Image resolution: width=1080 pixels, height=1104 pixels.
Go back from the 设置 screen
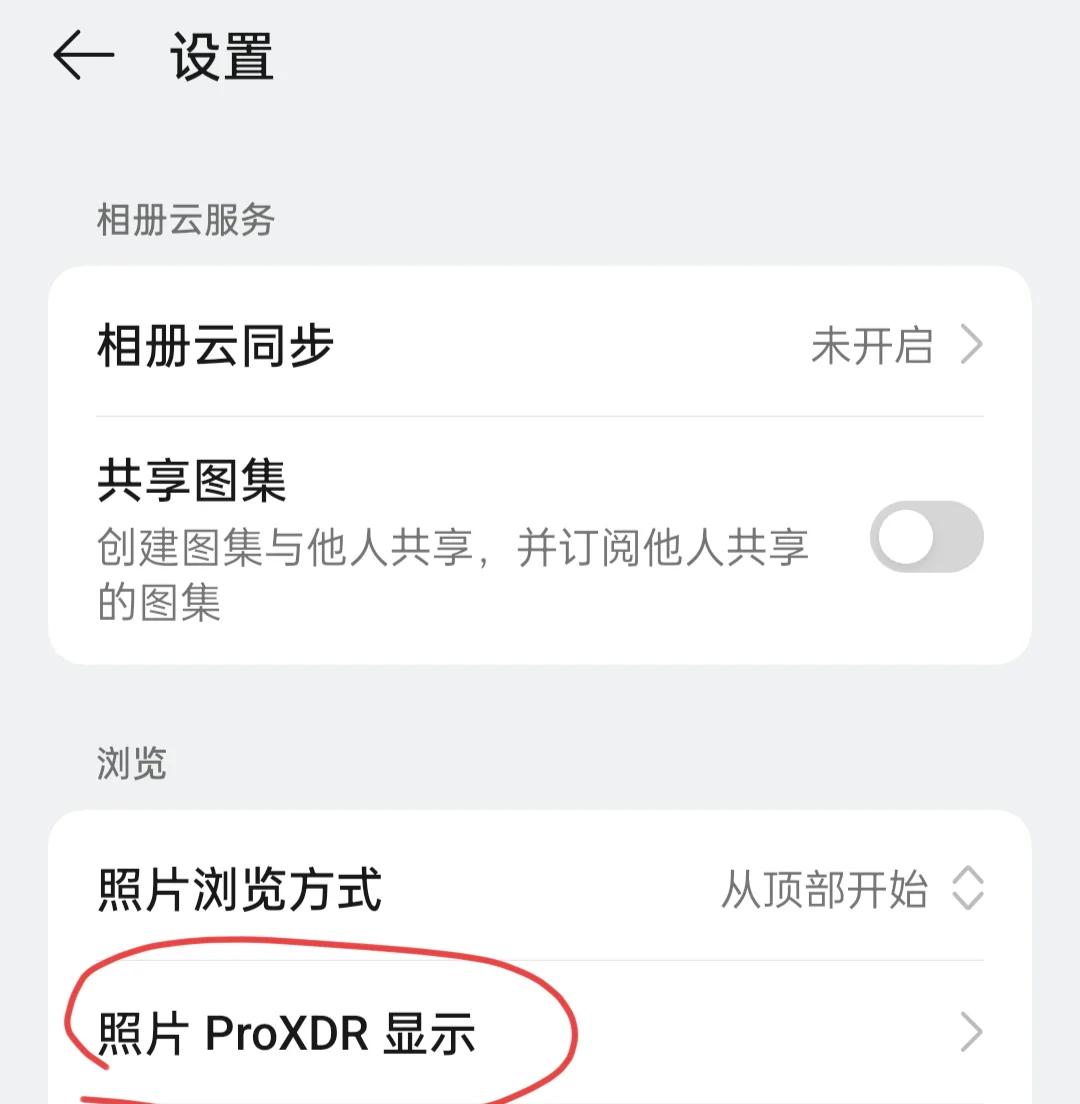click(84, 55)
